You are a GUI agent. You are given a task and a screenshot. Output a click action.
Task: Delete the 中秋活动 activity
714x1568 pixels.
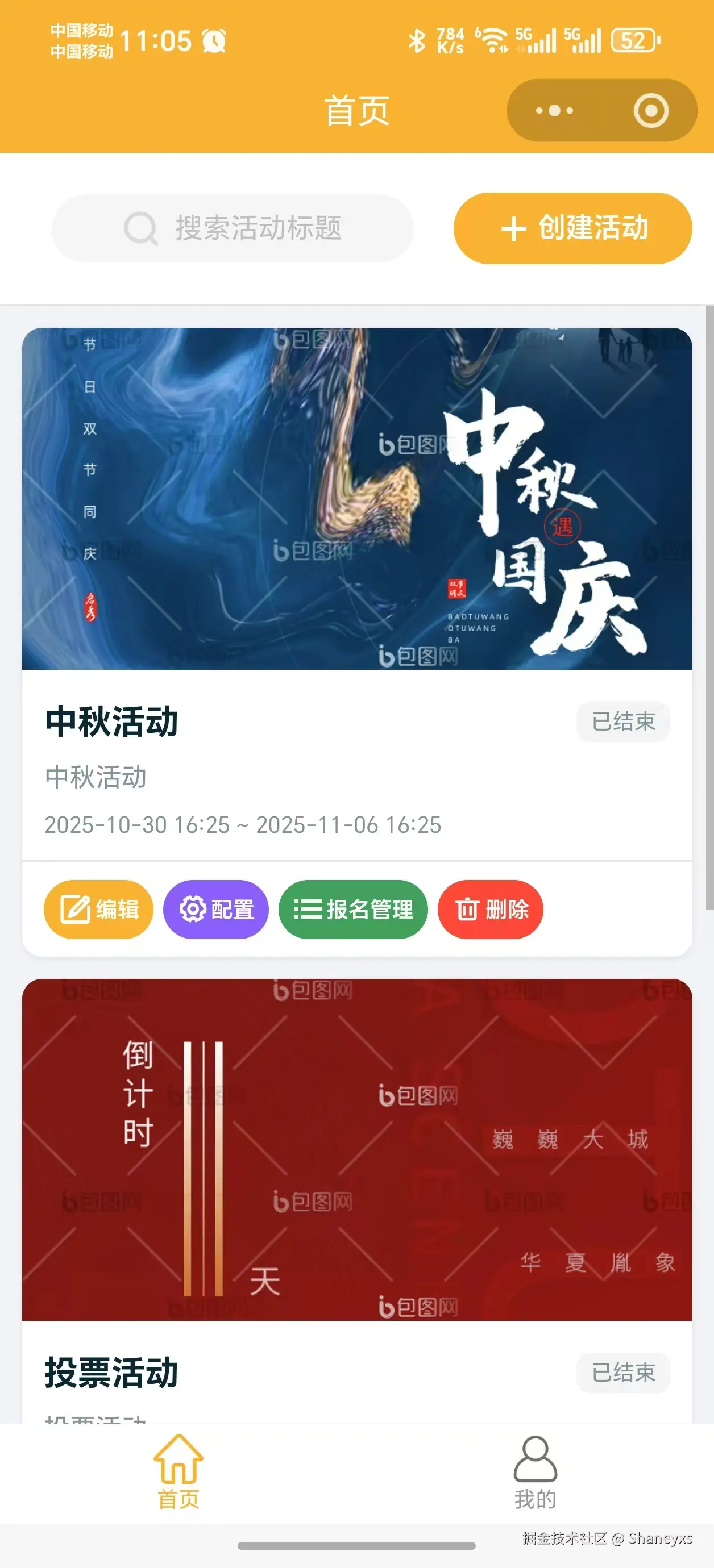point(491,910)
